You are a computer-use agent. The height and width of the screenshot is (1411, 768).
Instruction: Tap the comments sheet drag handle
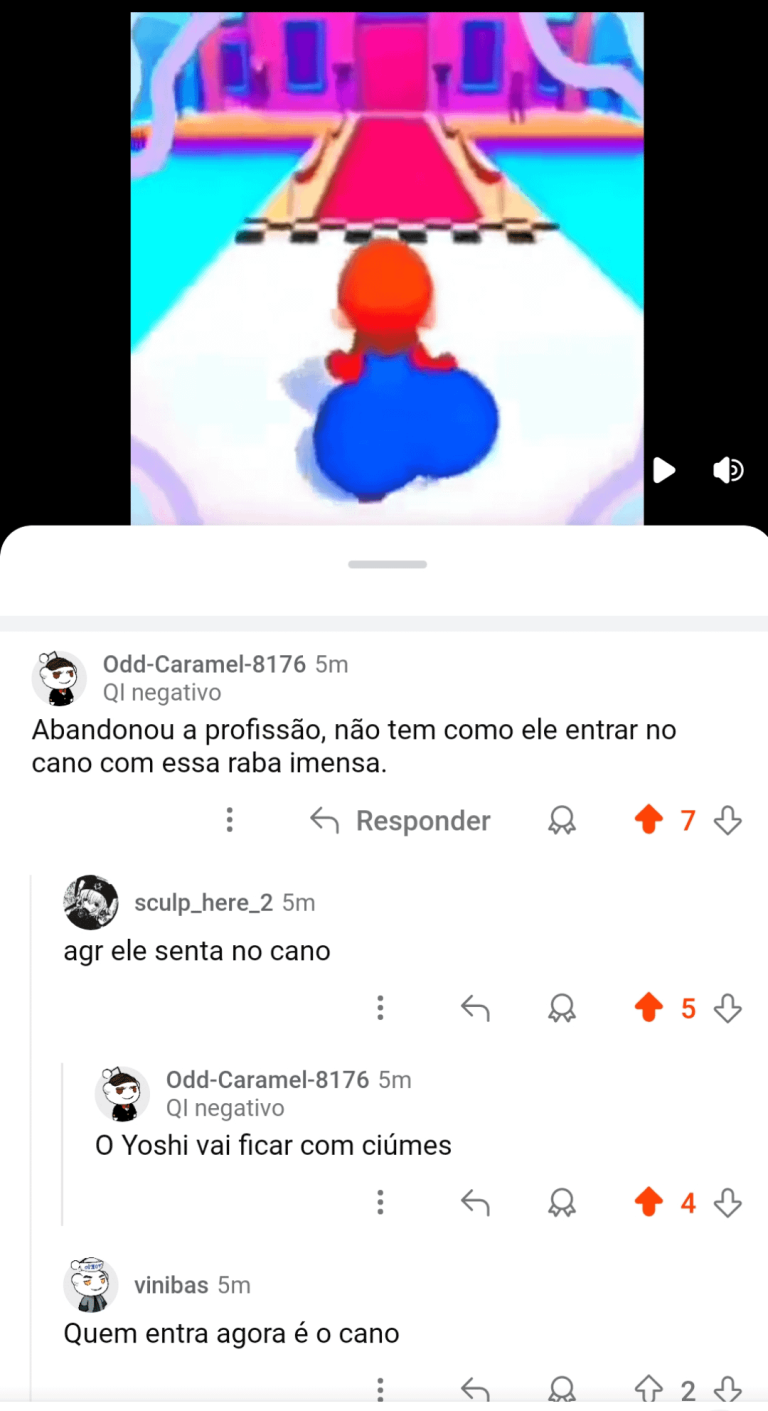tap(387, 564)
